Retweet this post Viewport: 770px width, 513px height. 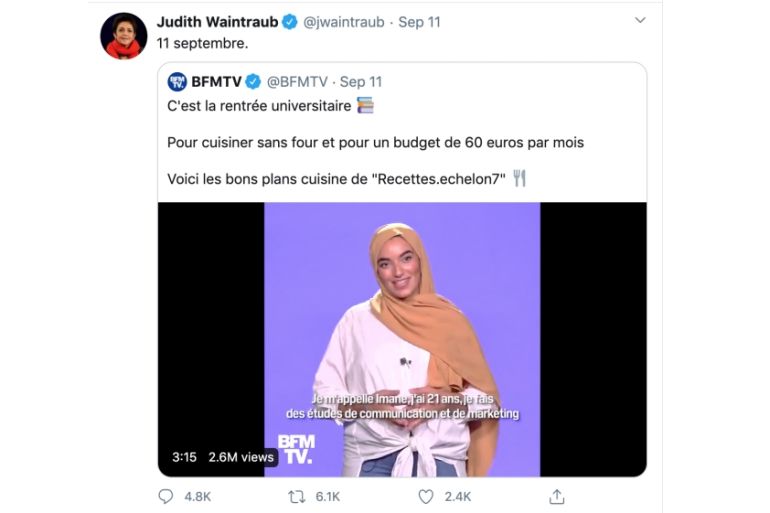(296, 496)
